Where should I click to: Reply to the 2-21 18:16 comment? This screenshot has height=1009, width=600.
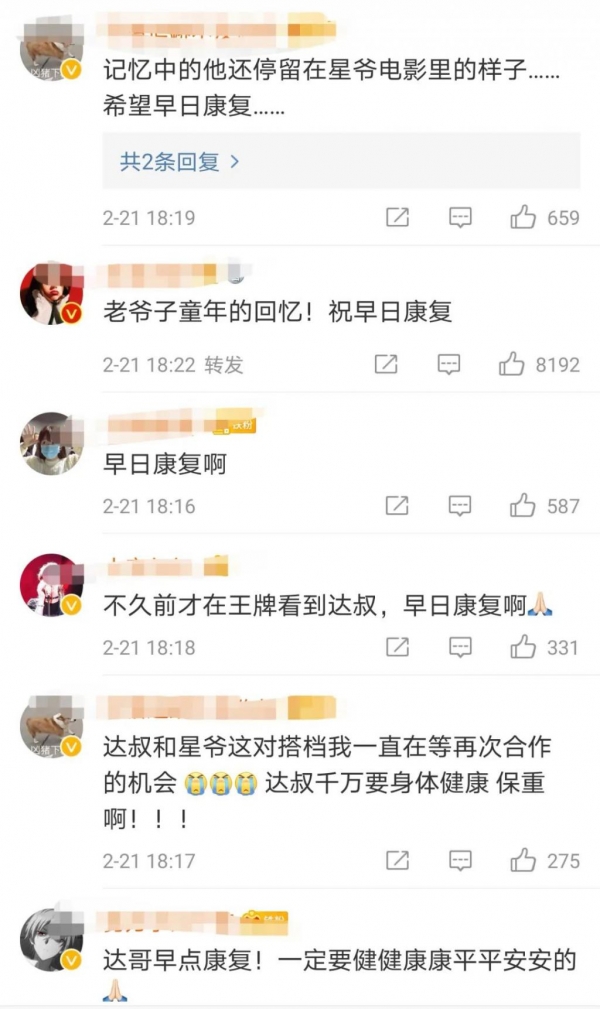pos(460,506)
